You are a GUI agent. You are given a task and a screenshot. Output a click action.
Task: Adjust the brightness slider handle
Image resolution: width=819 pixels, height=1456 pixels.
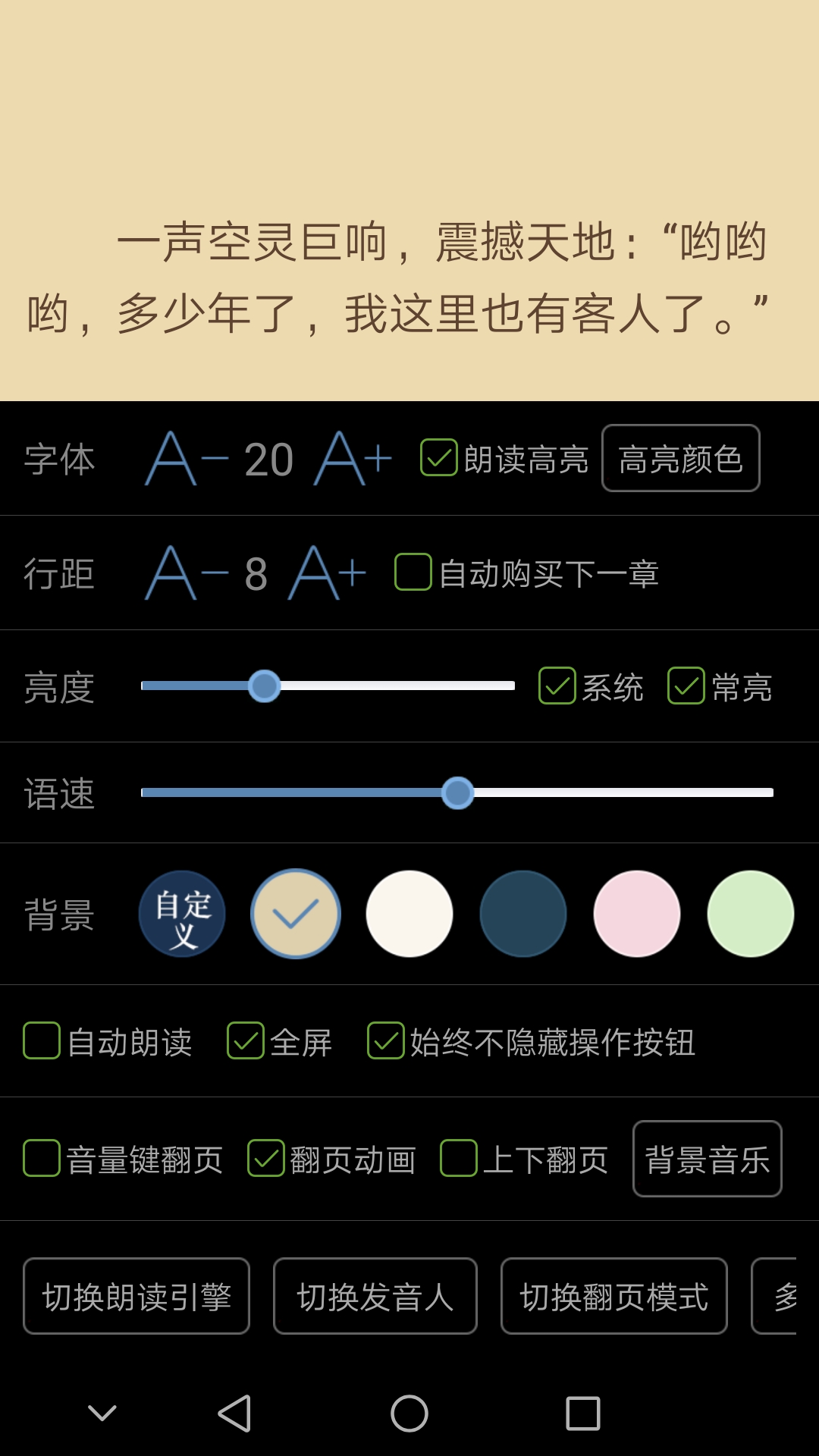(x=264, y=685)
